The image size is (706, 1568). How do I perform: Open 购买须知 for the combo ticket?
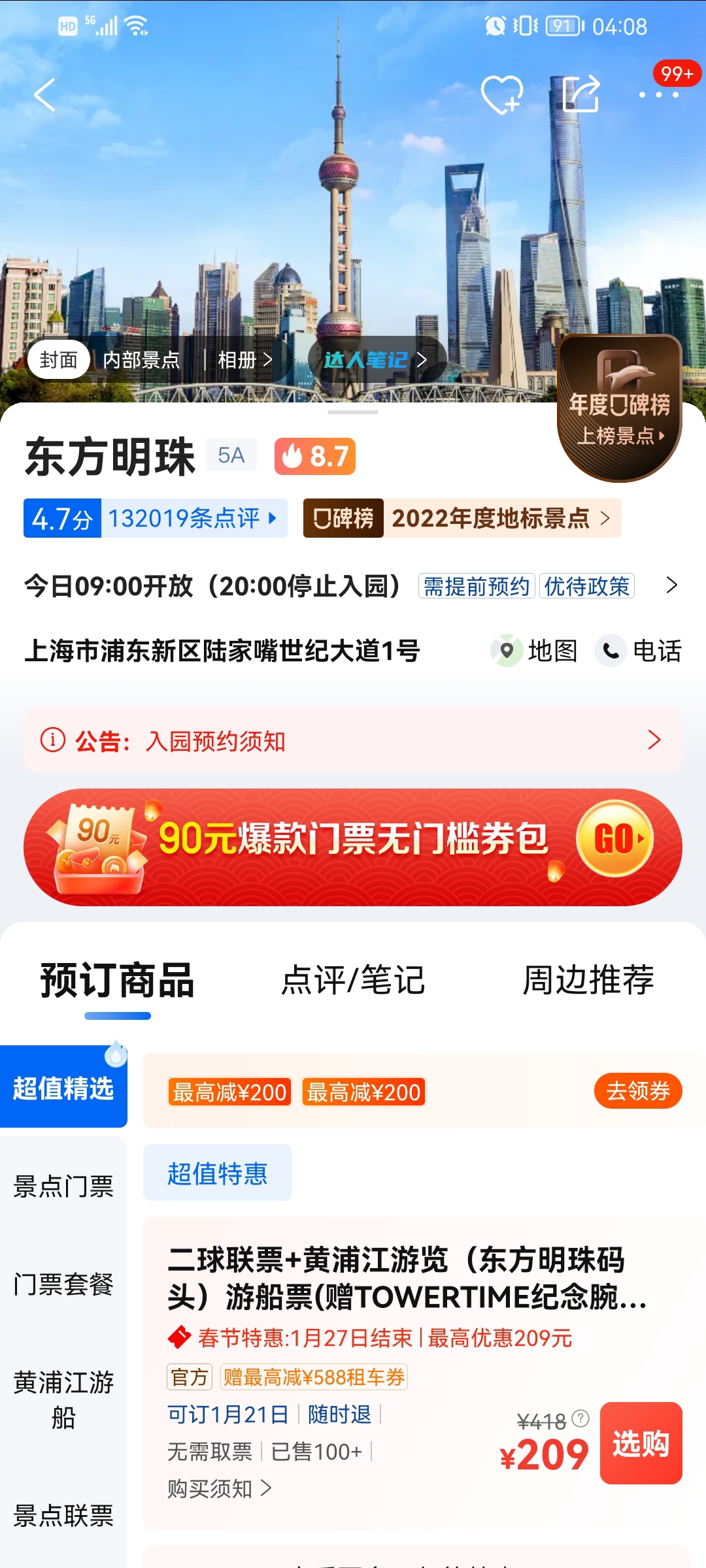(x=220, y=1489)
